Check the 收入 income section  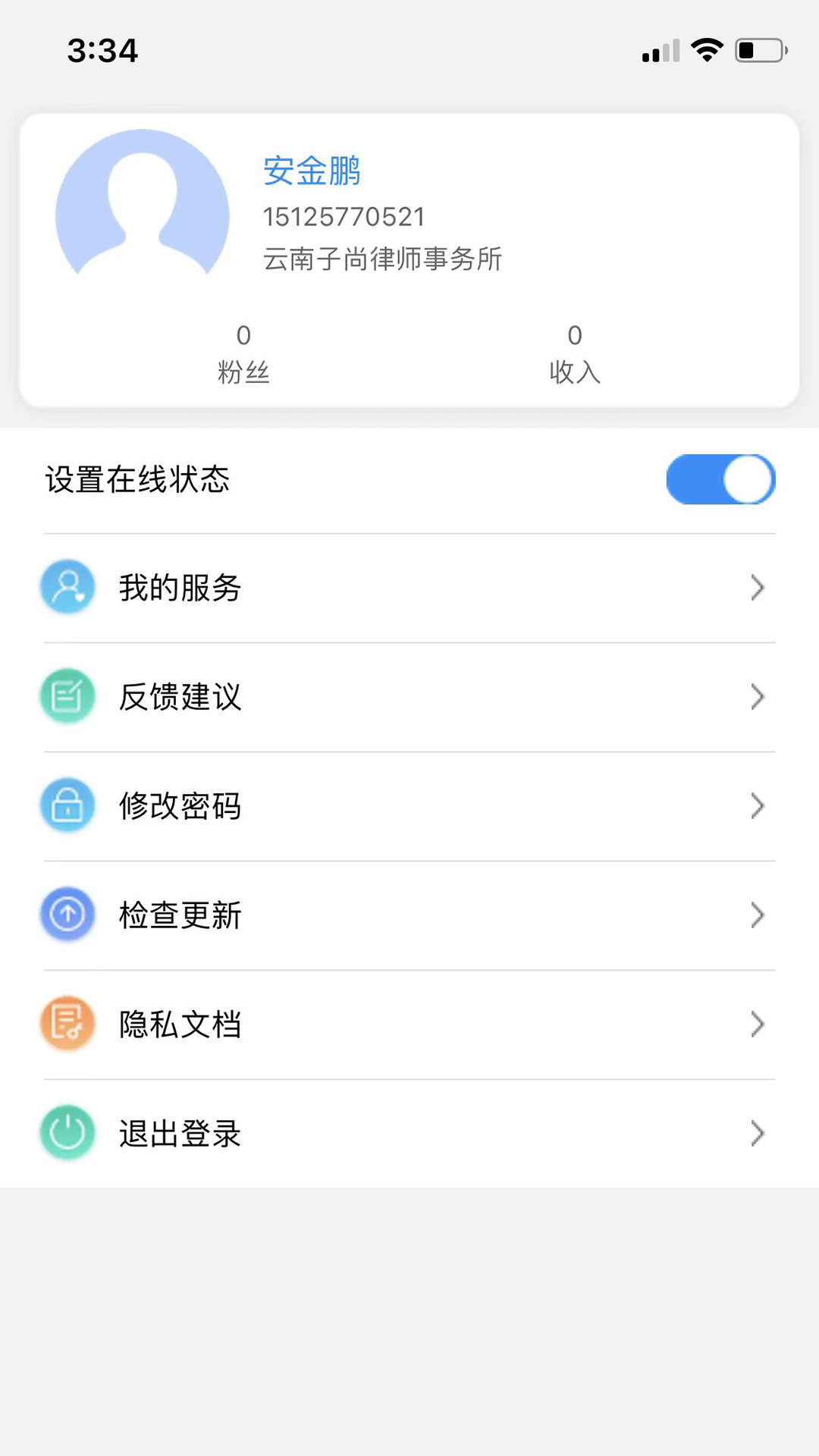pyautogui.click(x=575, y=353)
